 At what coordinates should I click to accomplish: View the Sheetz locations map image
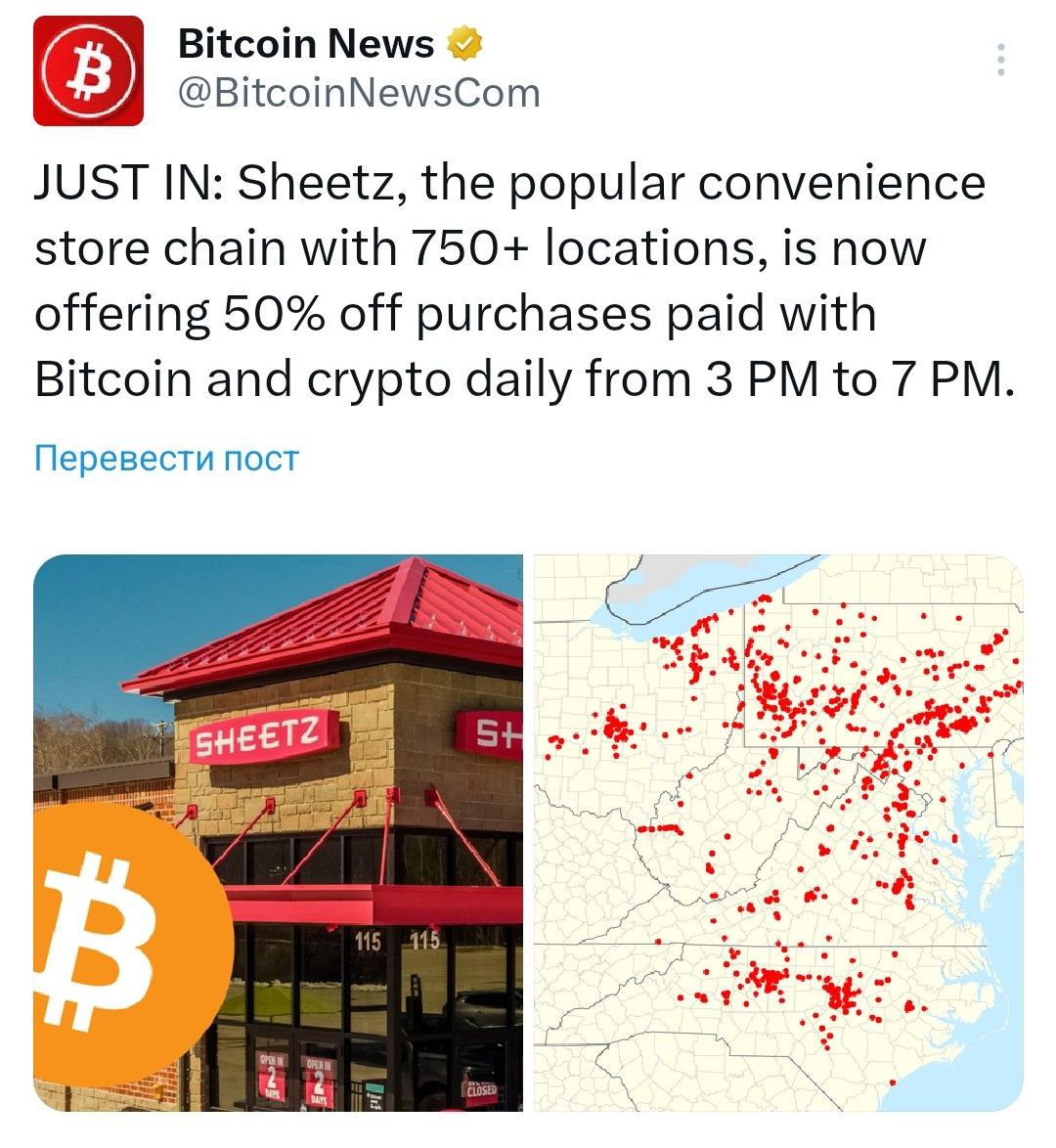click(x=777, y=832)
